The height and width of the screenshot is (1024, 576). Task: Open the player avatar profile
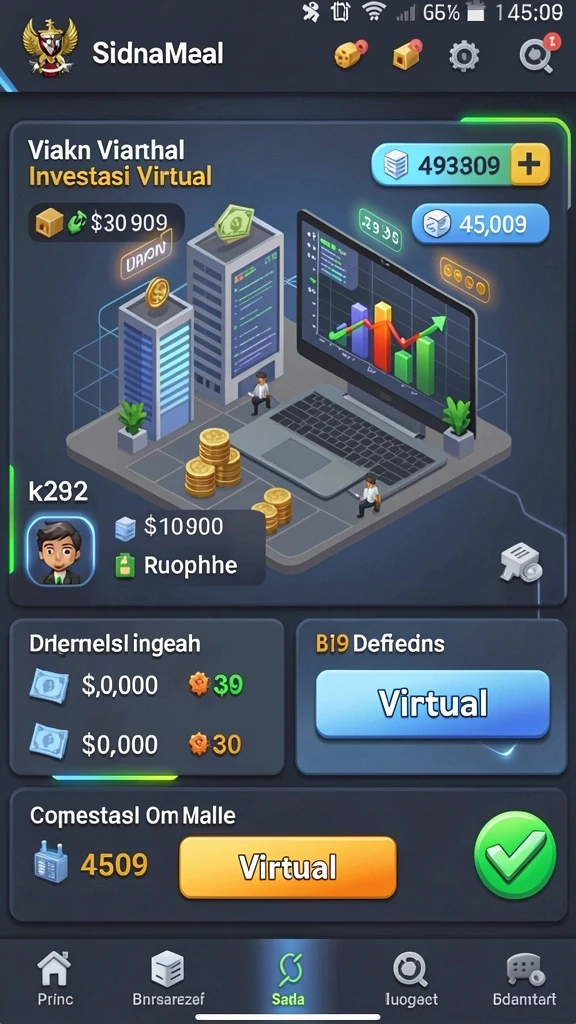(60, 551)
